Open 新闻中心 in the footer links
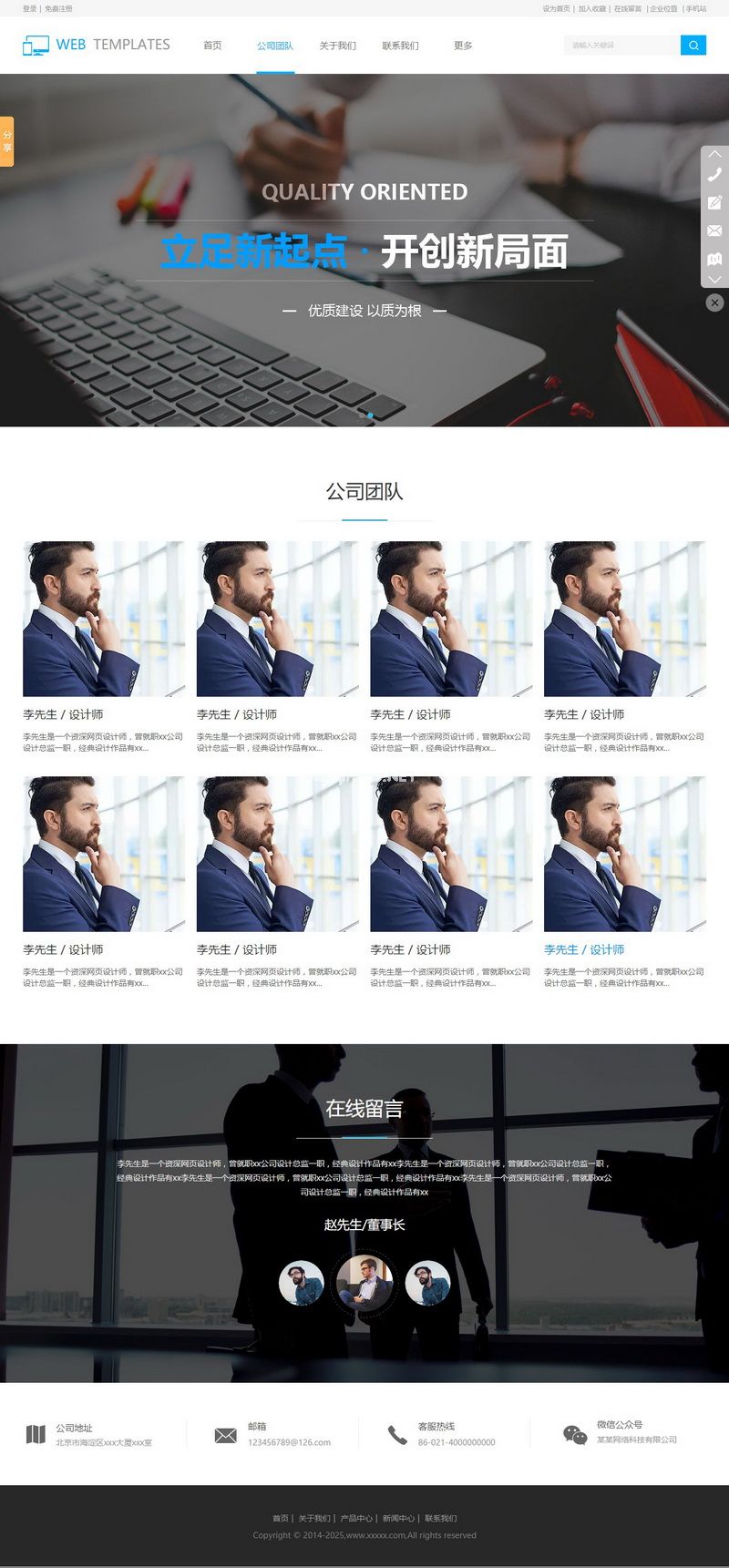729x1568 pixels. 398,1518
